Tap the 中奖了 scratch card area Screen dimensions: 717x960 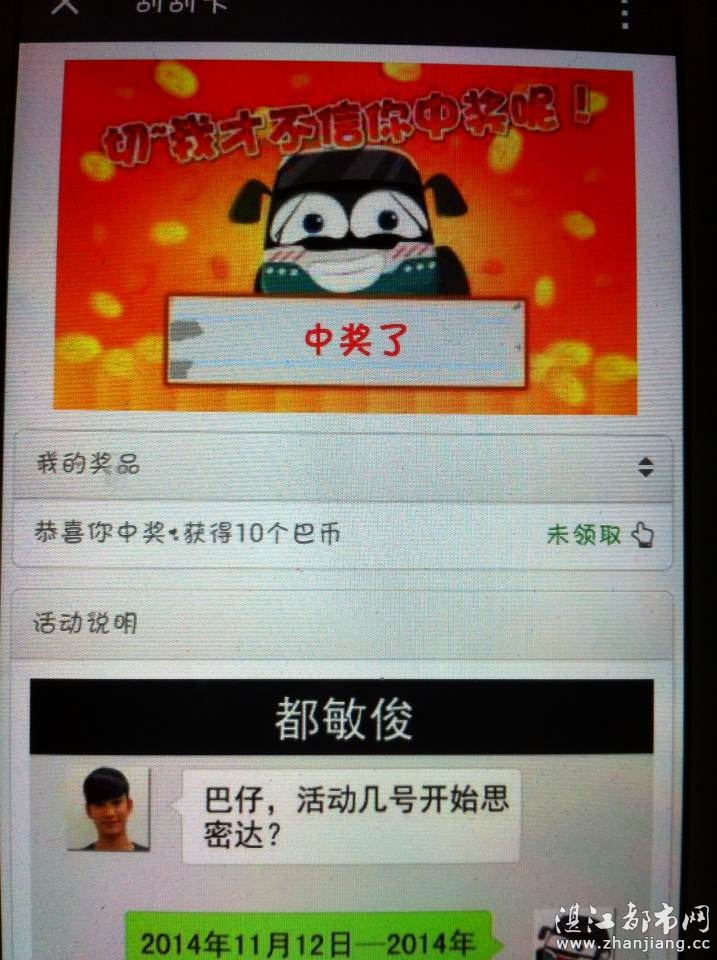tap(346, 342)
